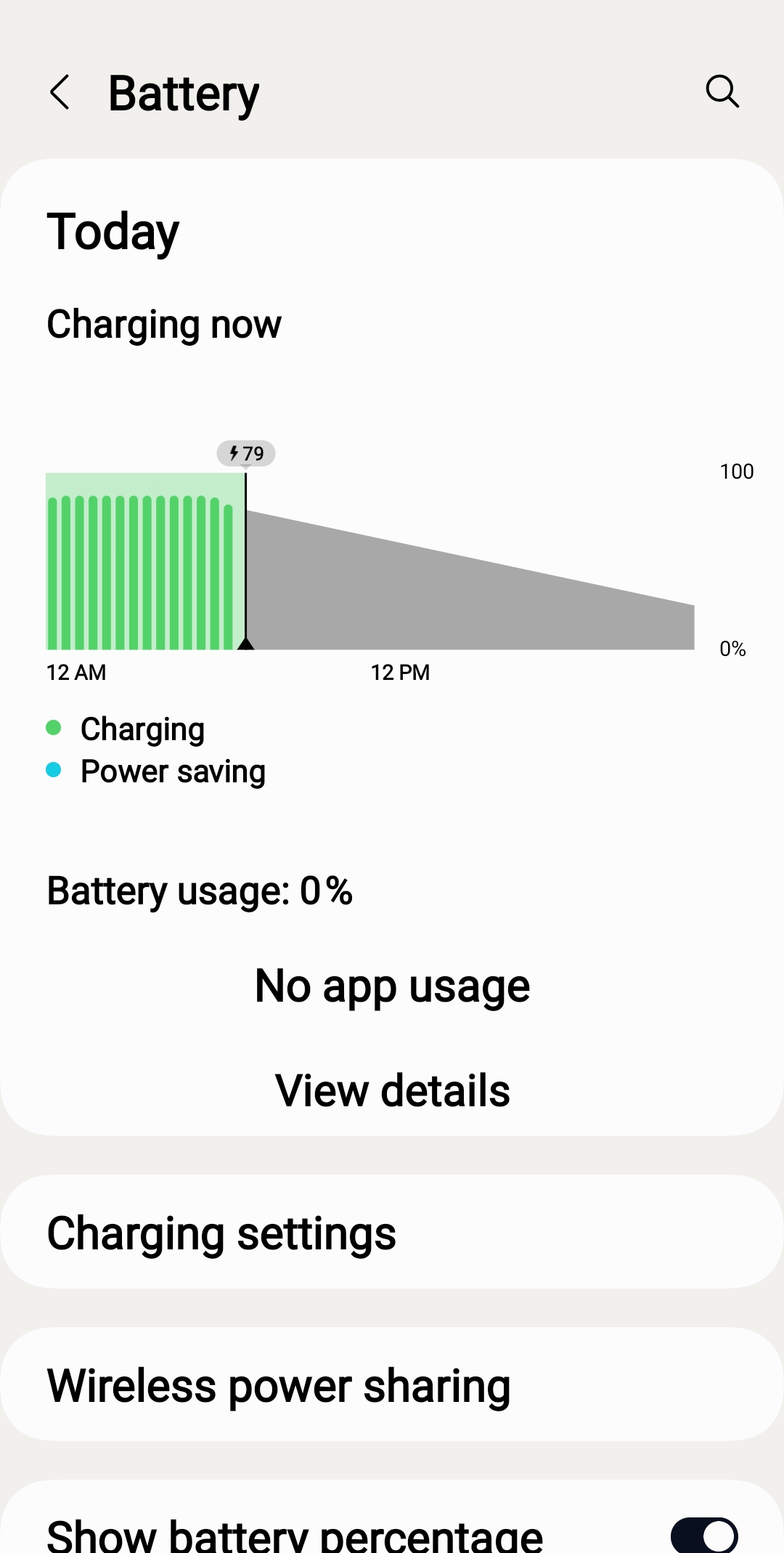Select the green Charging legend dot
This screenshot has height=1553, width=784.
coord(54,728)
